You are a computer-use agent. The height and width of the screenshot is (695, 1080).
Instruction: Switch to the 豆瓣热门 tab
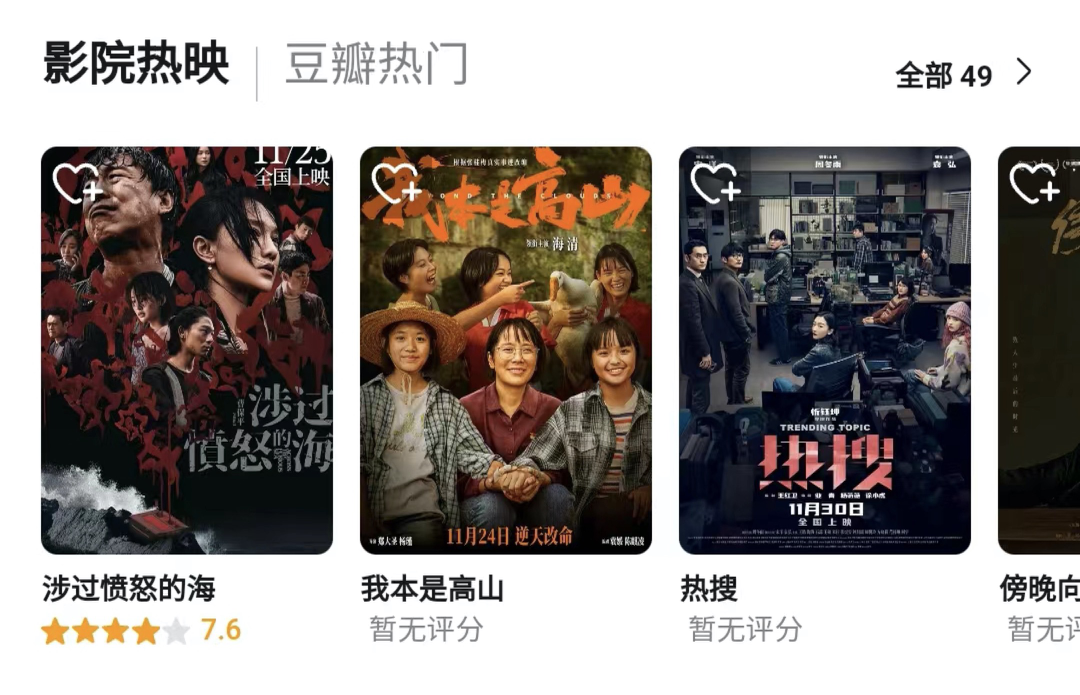376,66
